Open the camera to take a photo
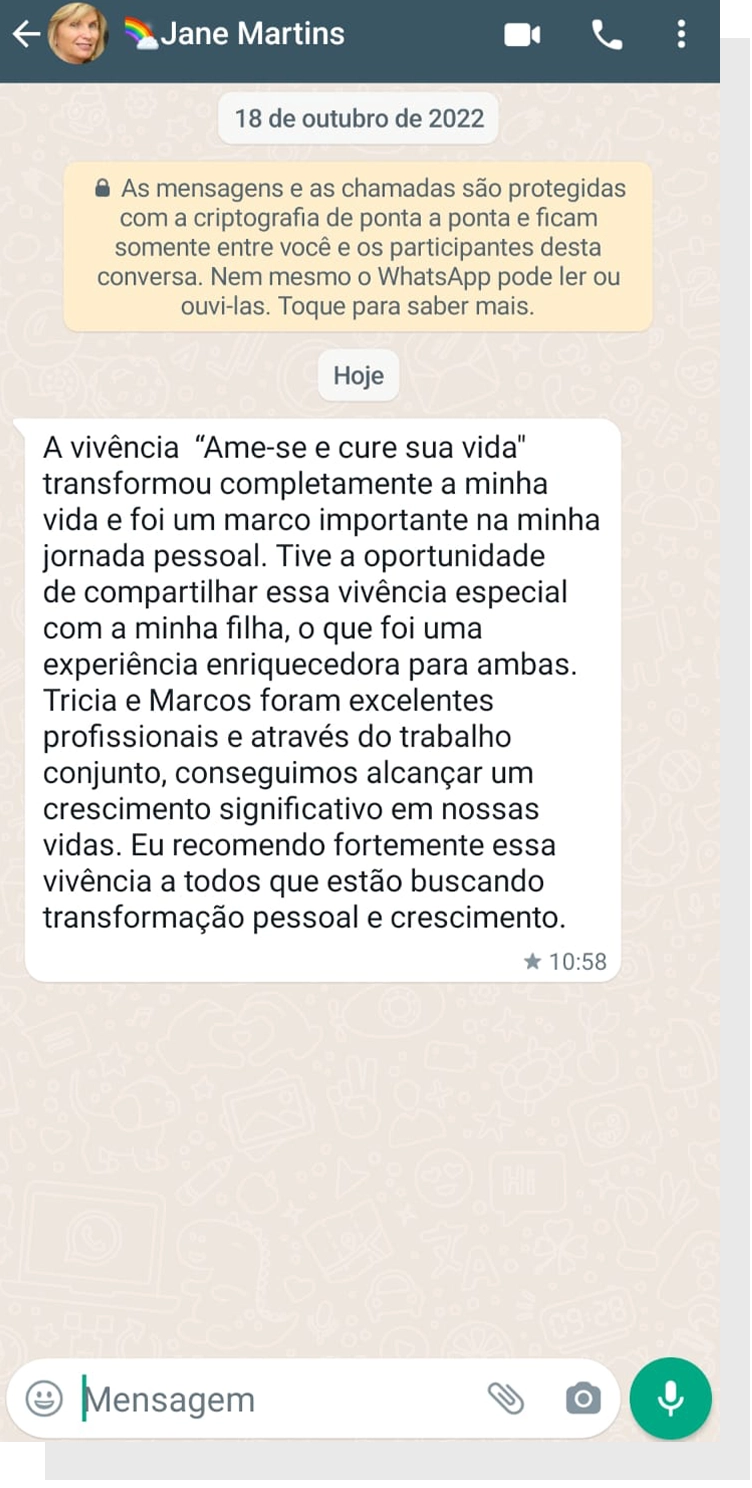The height and width of the screenshot is (1488, 752). 583,1398
